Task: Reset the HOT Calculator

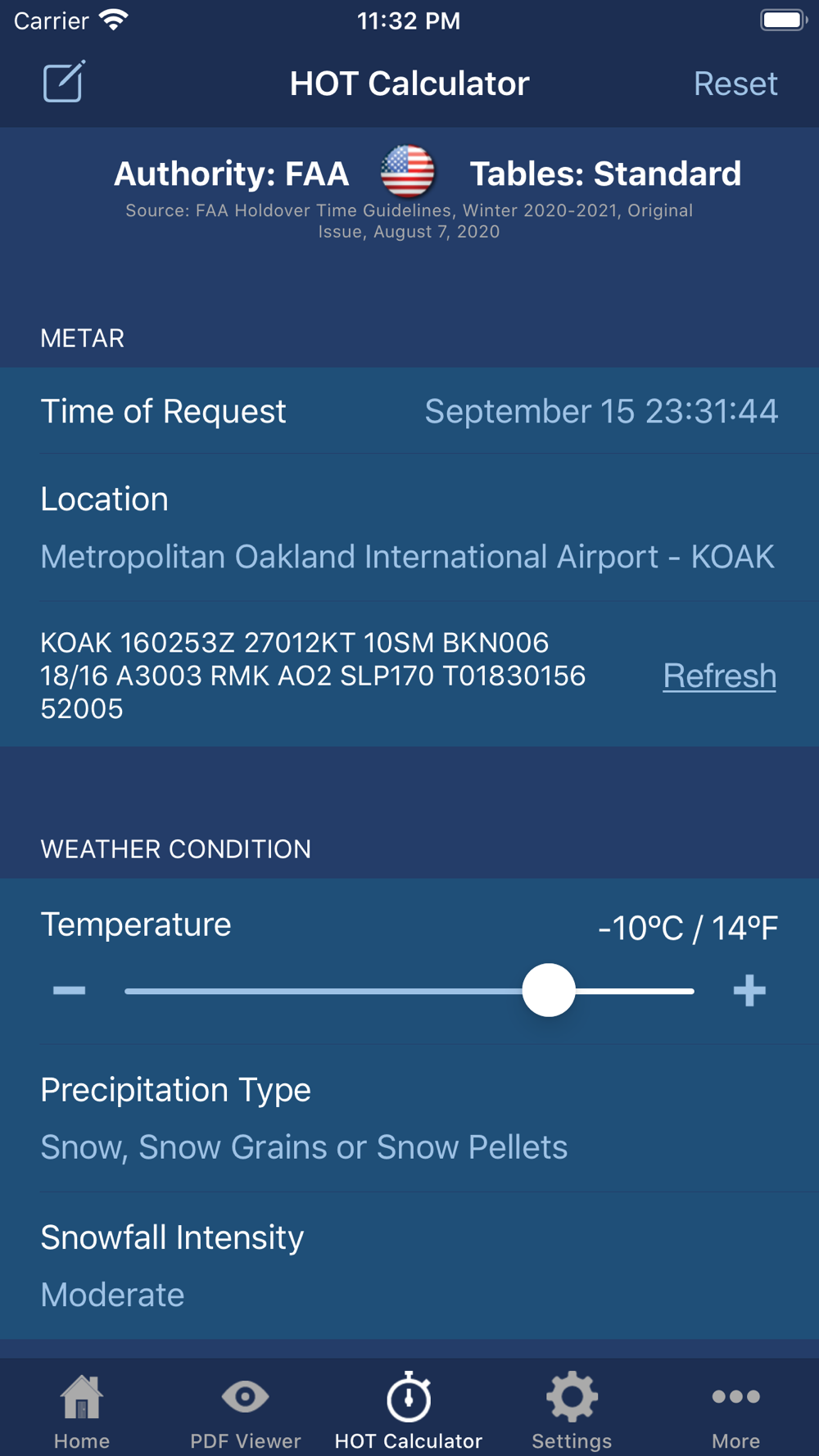Action: [735, 84]
